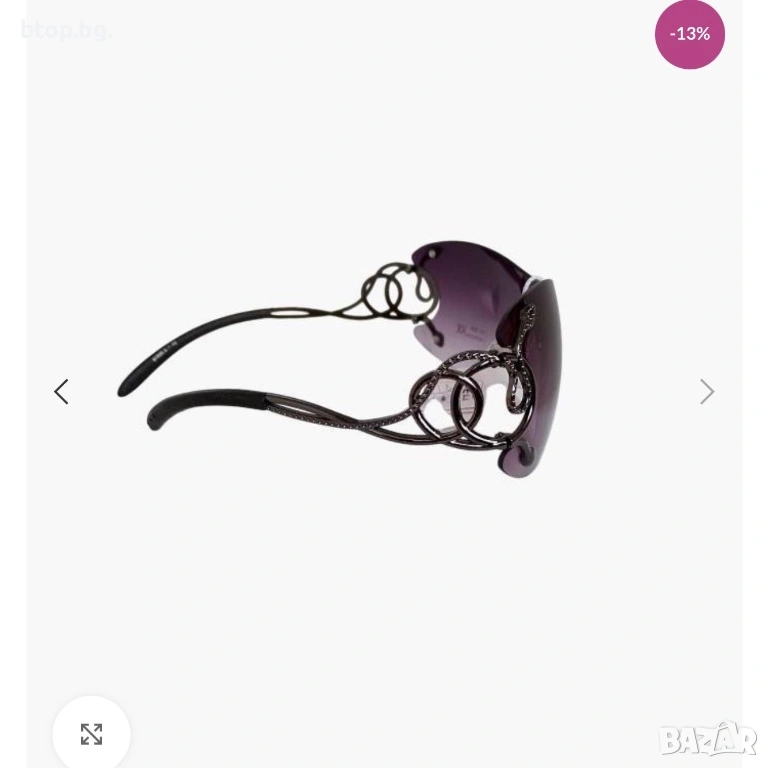This screenshot has width=769, height=768.
Task: Expand the sunglasses photo to fullscreen
Action: [x=91, y=734]
